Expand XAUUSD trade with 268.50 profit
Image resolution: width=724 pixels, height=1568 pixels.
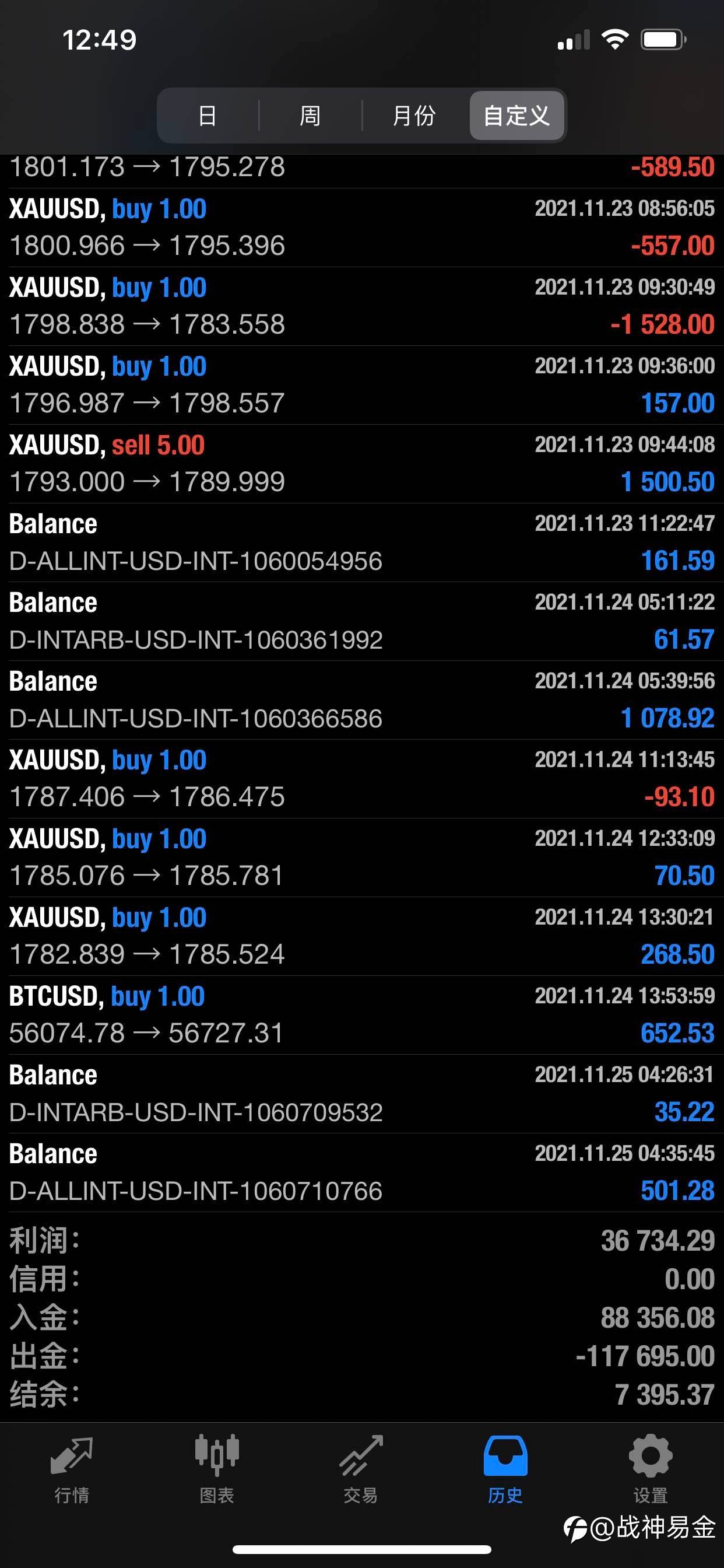[362, 936]
